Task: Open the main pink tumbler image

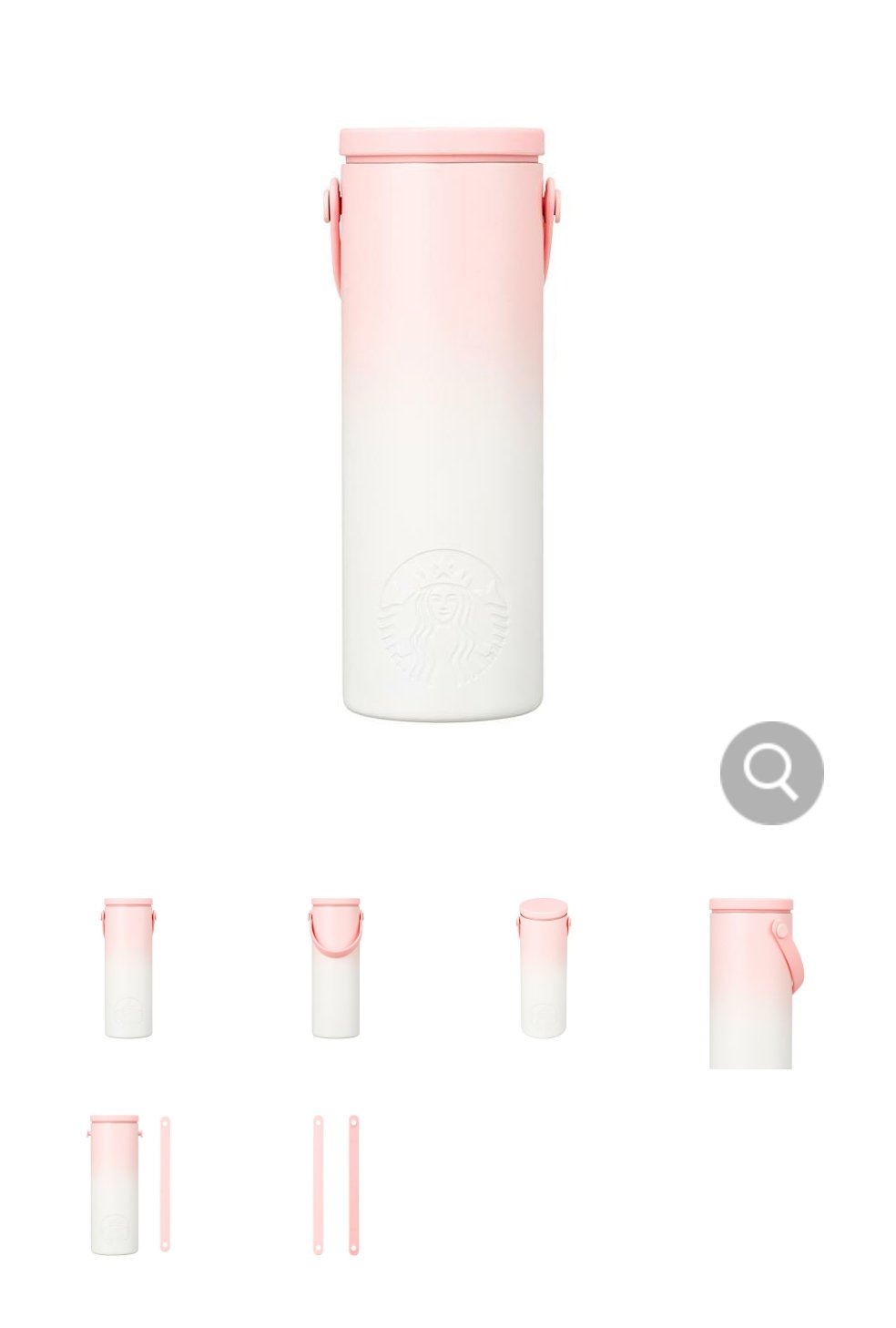Action: coord(442,425)
